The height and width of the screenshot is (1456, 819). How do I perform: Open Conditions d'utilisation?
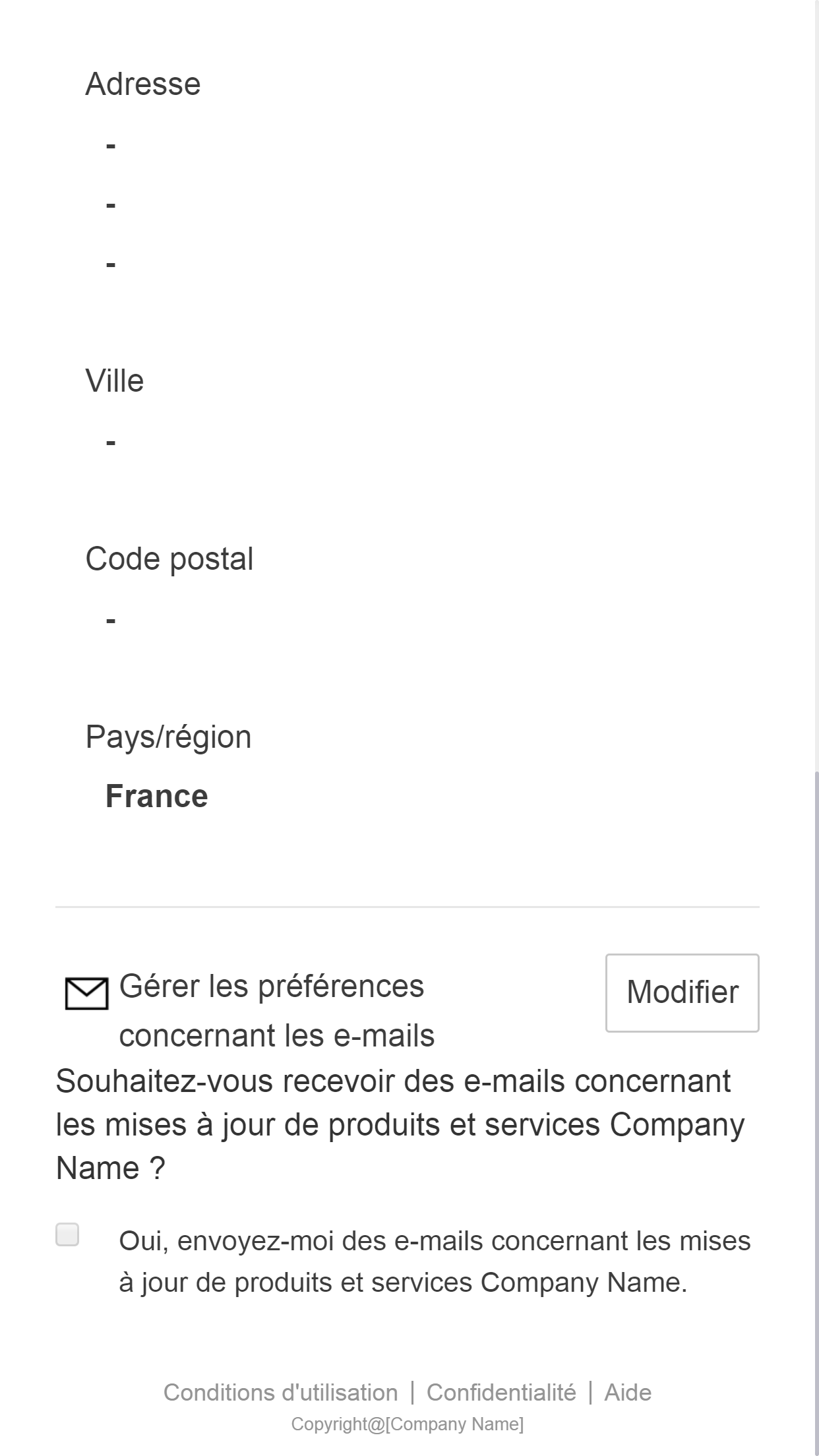(280, 1391)
